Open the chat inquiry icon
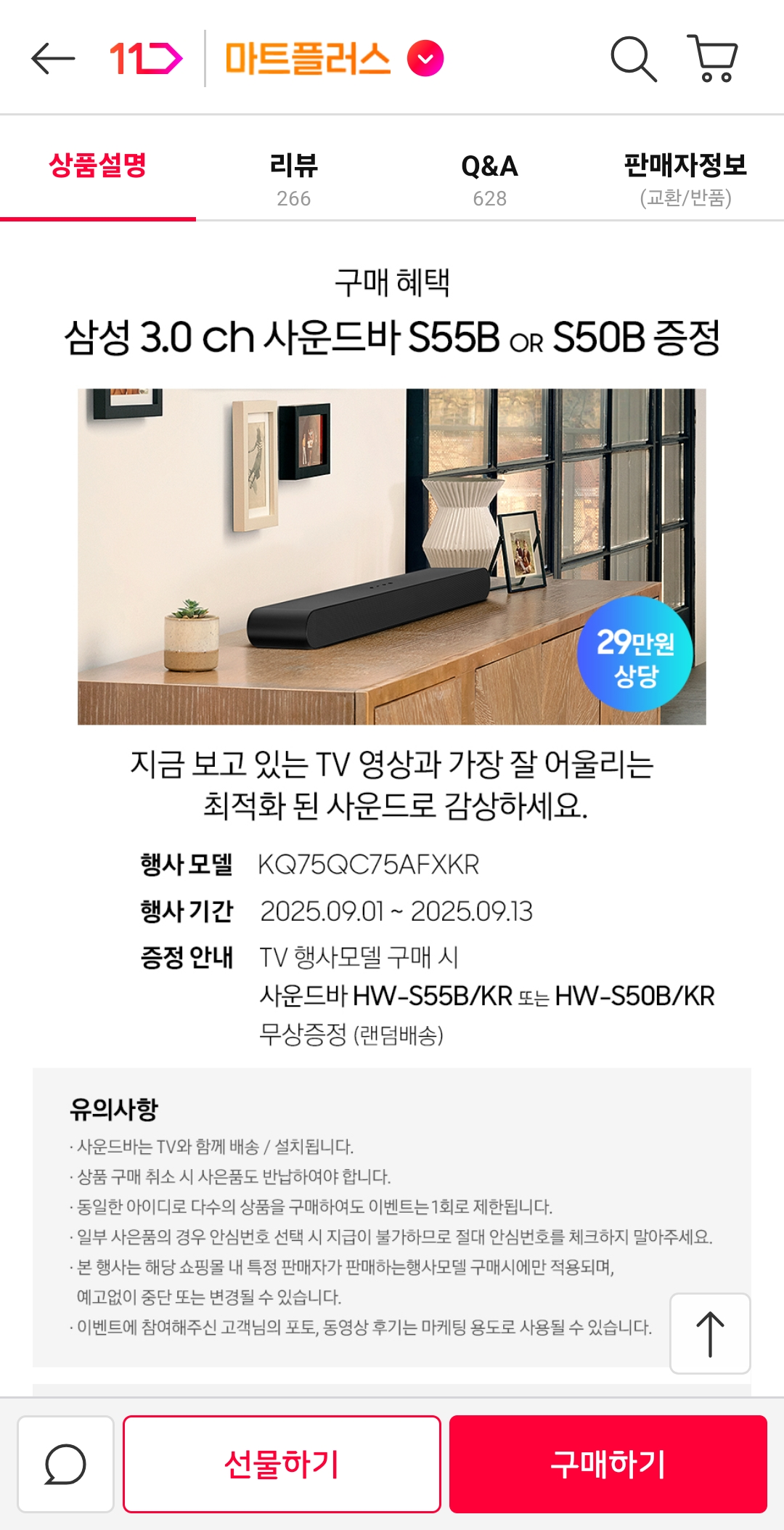The height and width of the screenshot is (1530, 784). 65,1464
